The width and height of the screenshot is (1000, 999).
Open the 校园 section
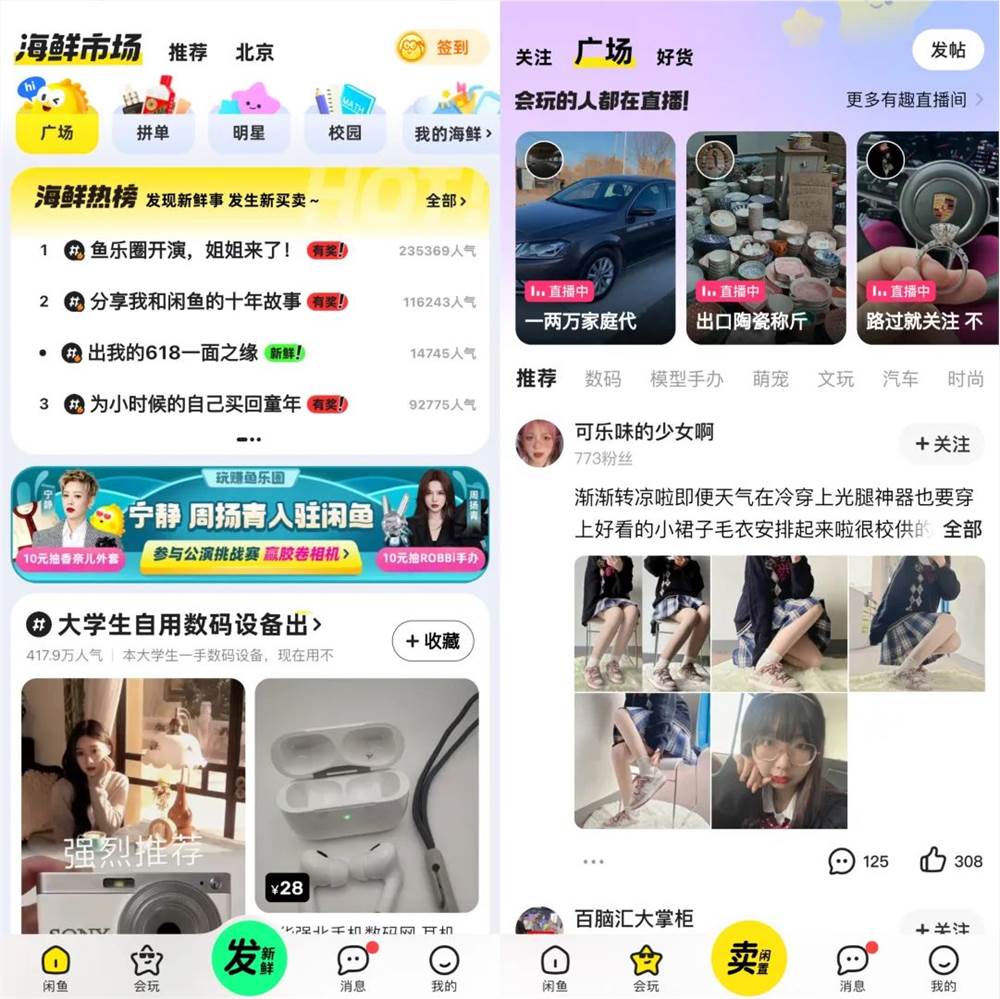point(345,132)
